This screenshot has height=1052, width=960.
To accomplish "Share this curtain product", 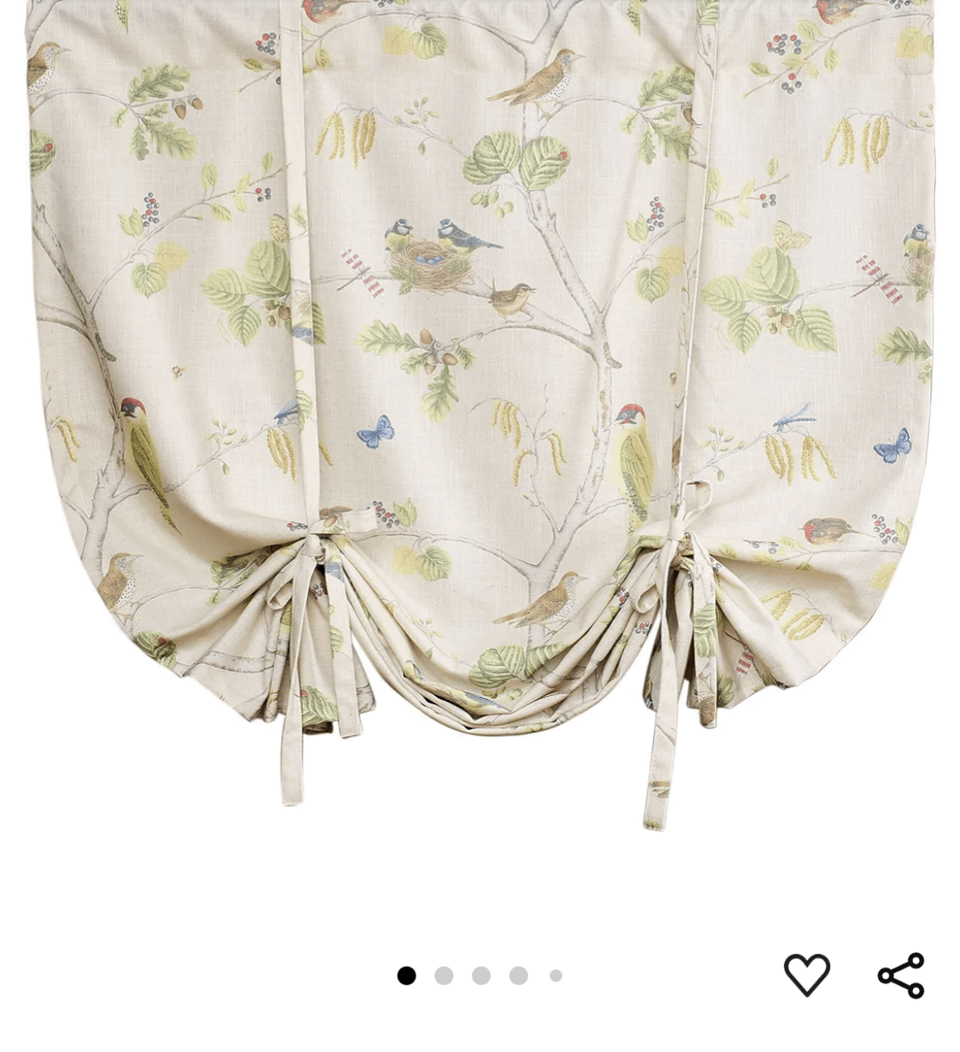I will tap(901, 975).
